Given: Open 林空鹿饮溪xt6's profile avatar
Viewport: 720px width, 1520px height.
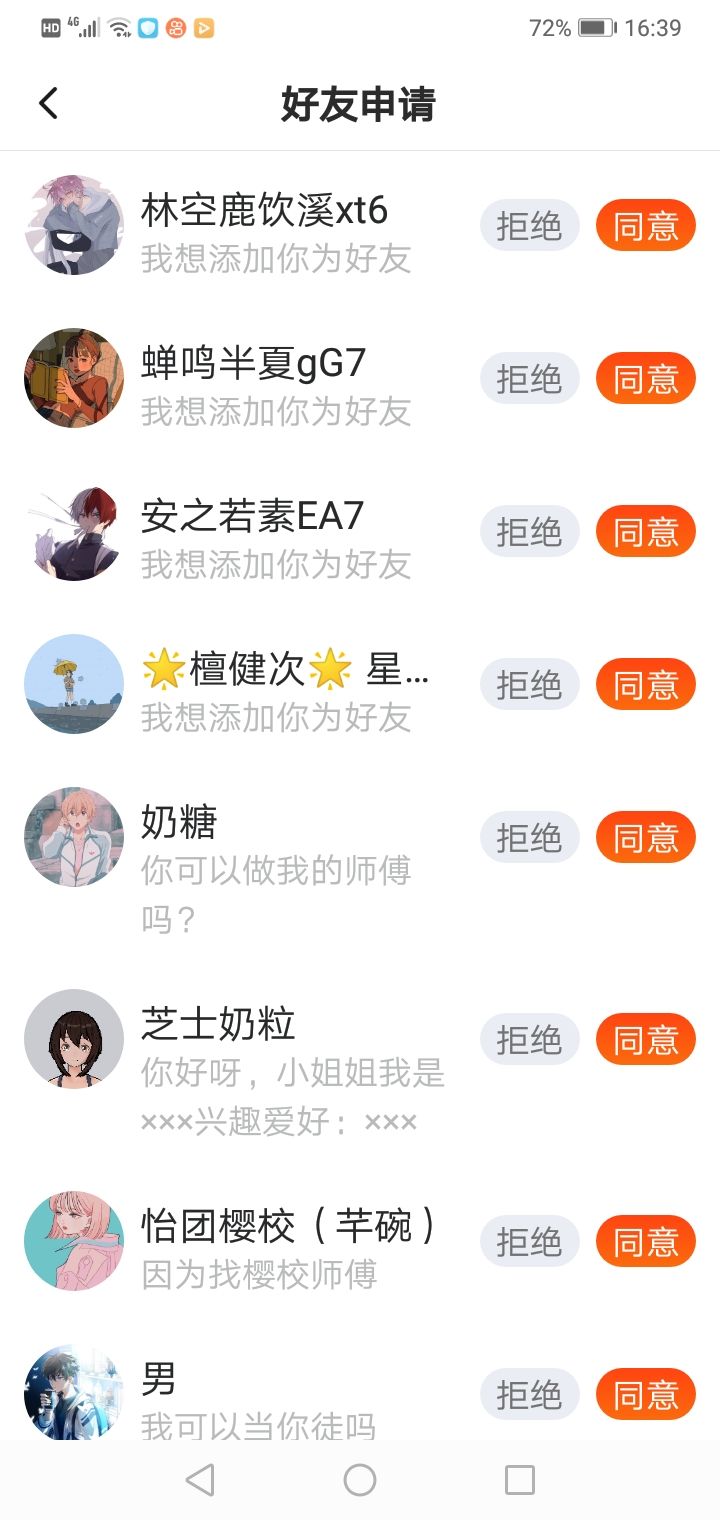Looking at the screenshot, I should [74, 226].
